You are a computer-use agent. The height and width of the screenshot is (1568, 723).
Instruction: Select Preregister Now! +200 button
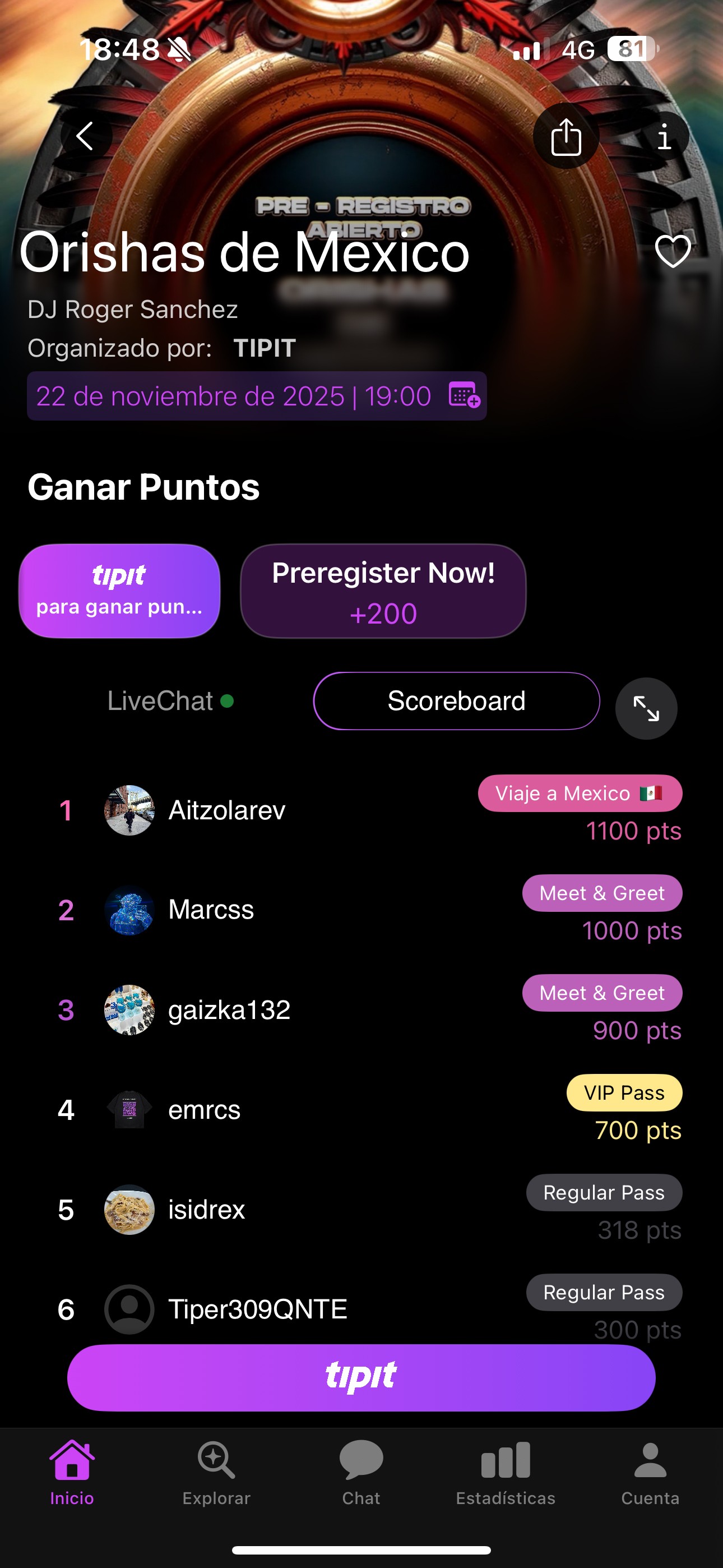click(383, 591)
